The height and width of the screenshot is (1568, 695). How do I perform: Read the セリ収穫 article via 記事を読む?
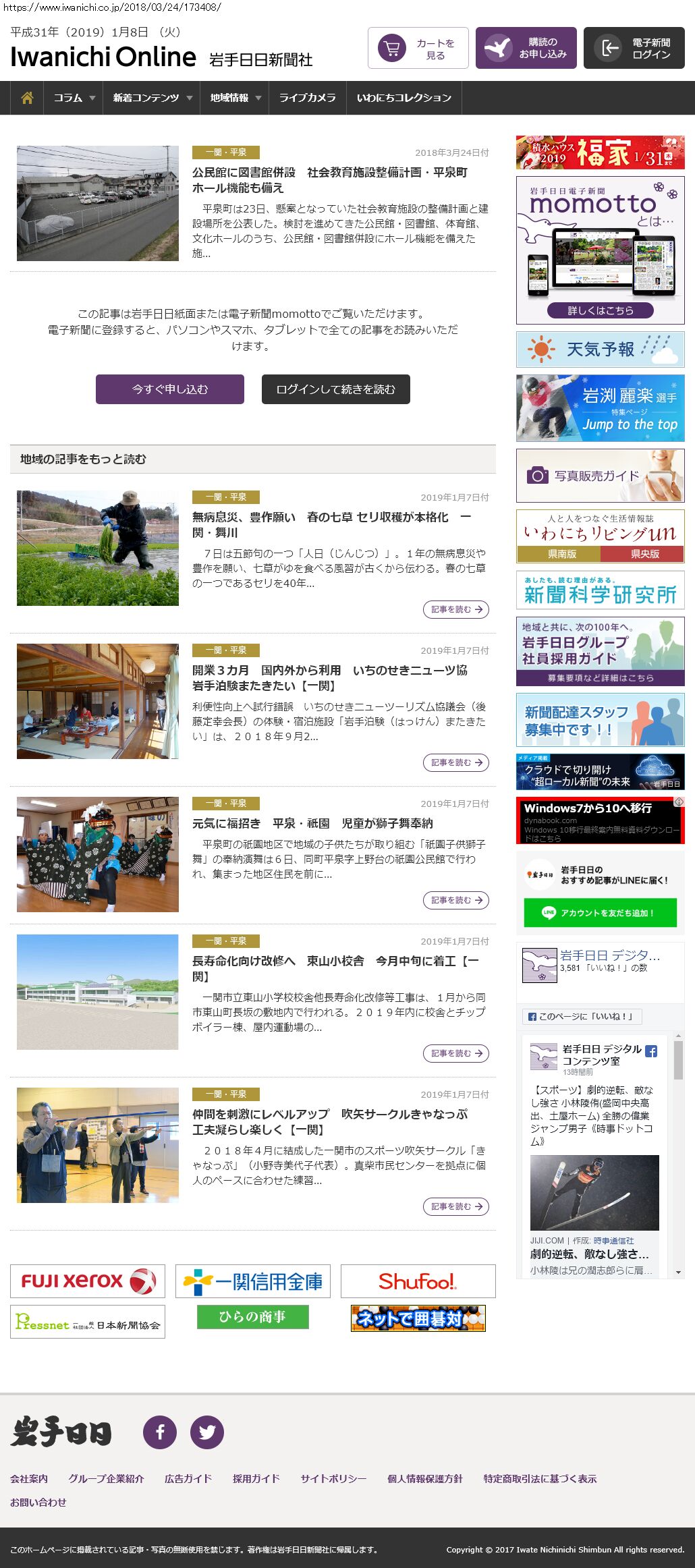pos(455,609)
